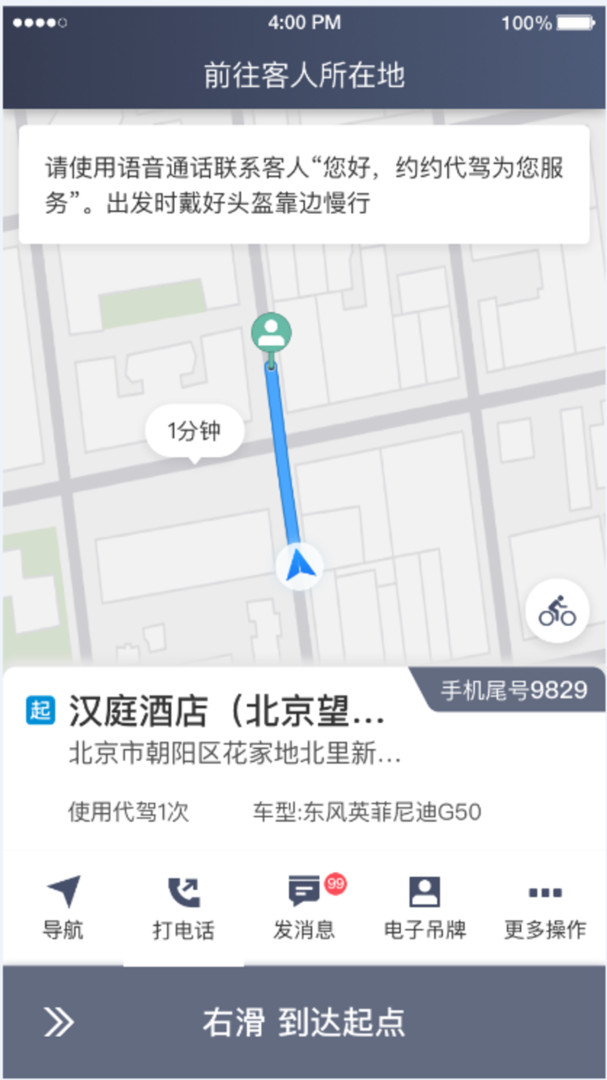Open 发消息 to message the customer
The image size is (607, 1080).
pos(304,907)
